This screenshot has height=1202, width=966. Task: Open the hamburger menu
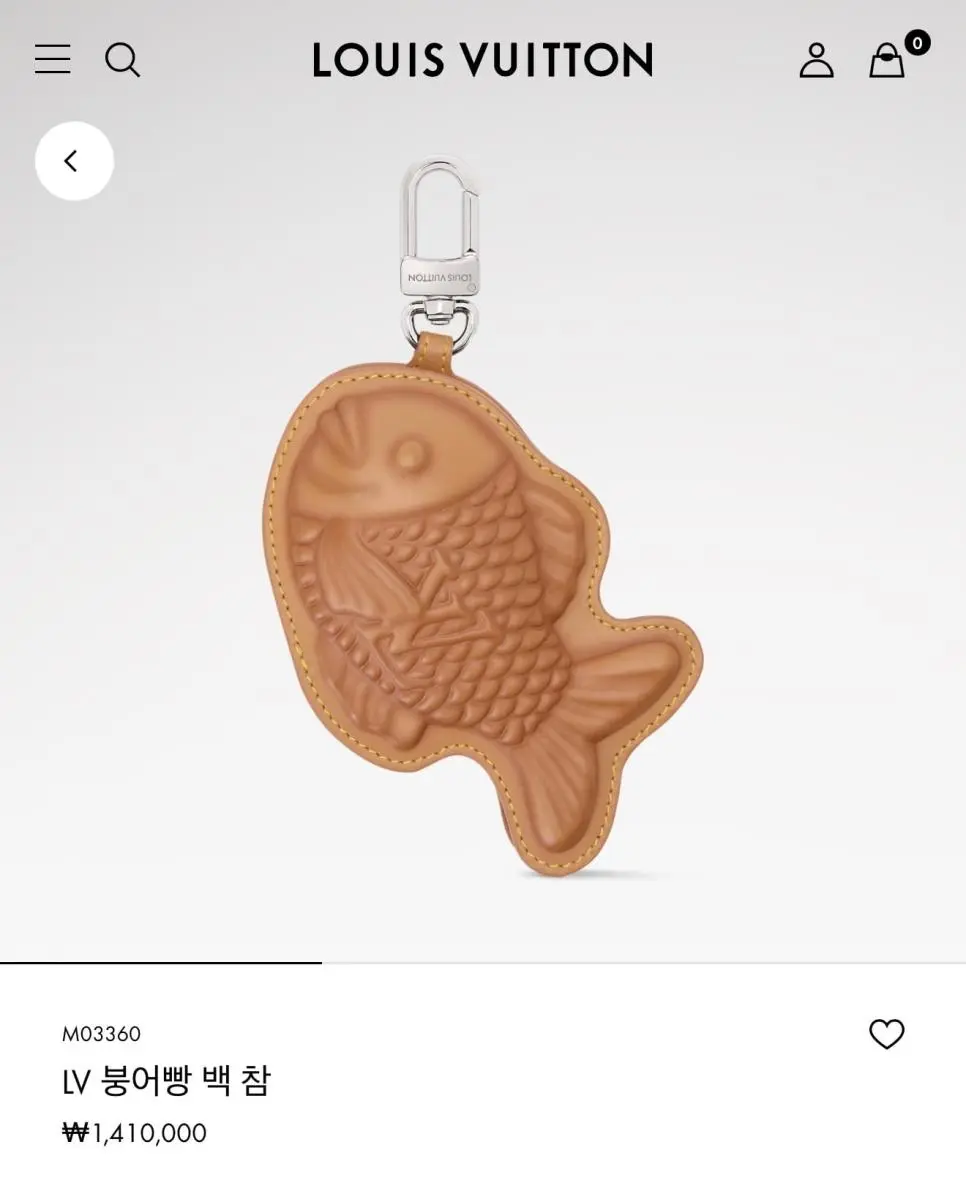coord(52,59)
